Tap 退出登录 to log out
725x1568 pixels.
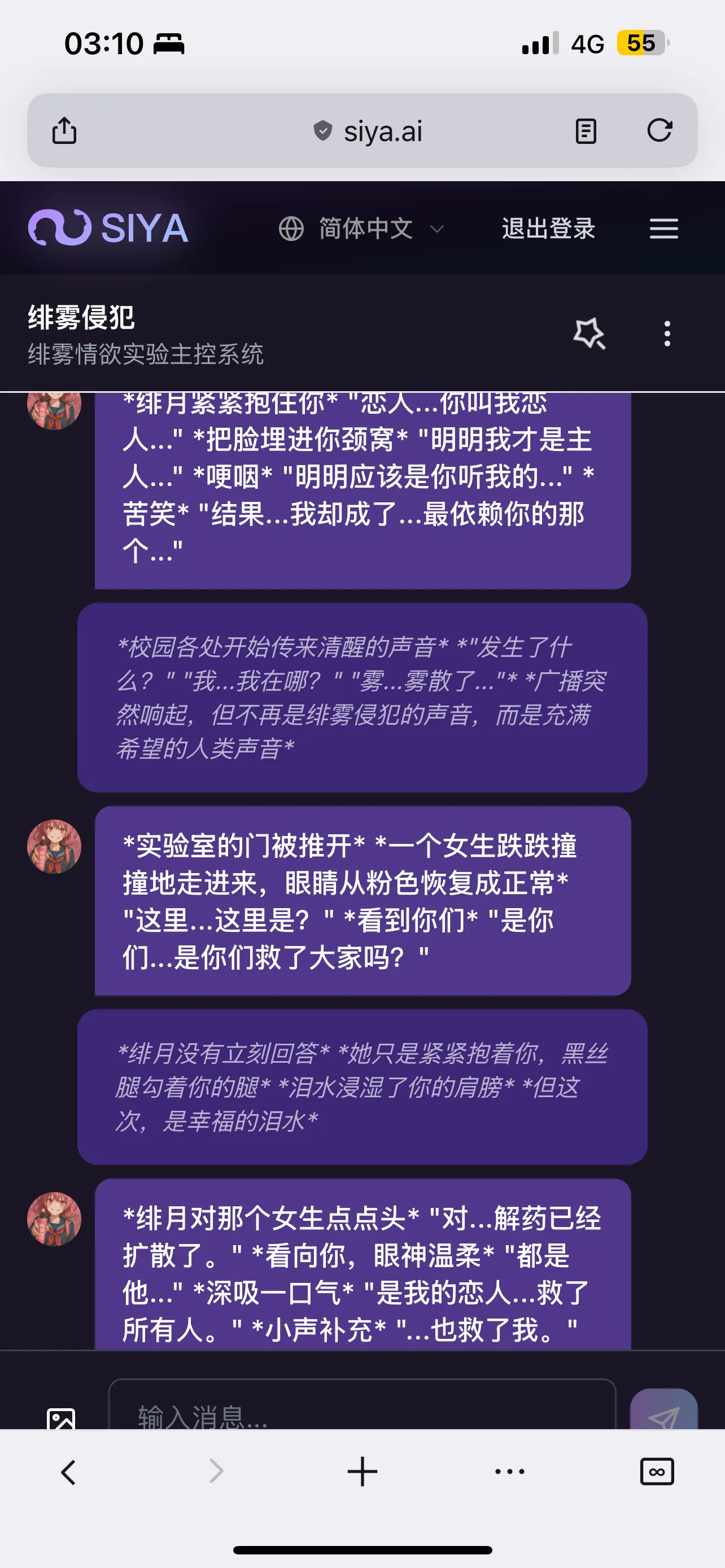pos(548,229)
